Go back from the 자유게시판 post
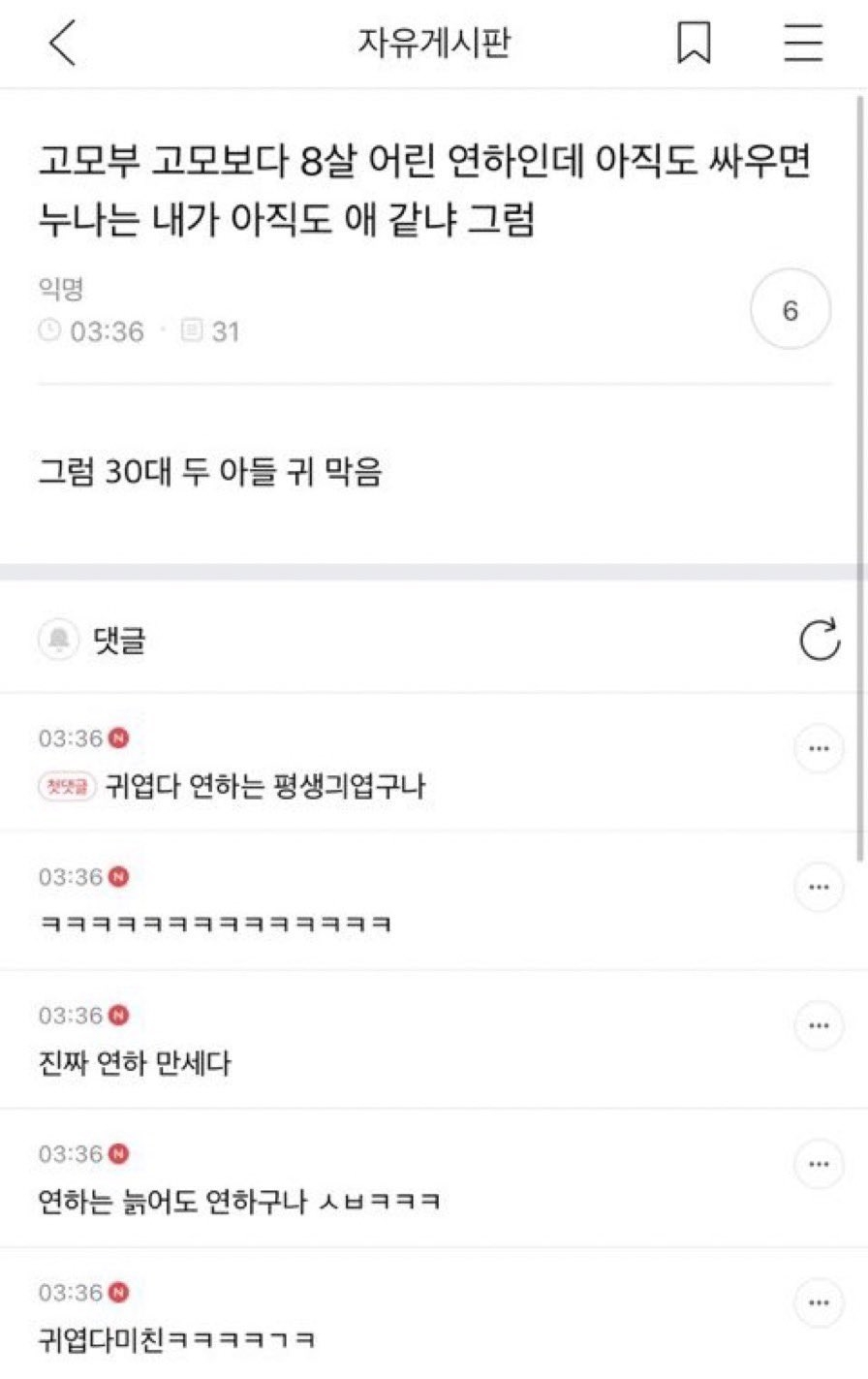 click(x=63, y=44)
